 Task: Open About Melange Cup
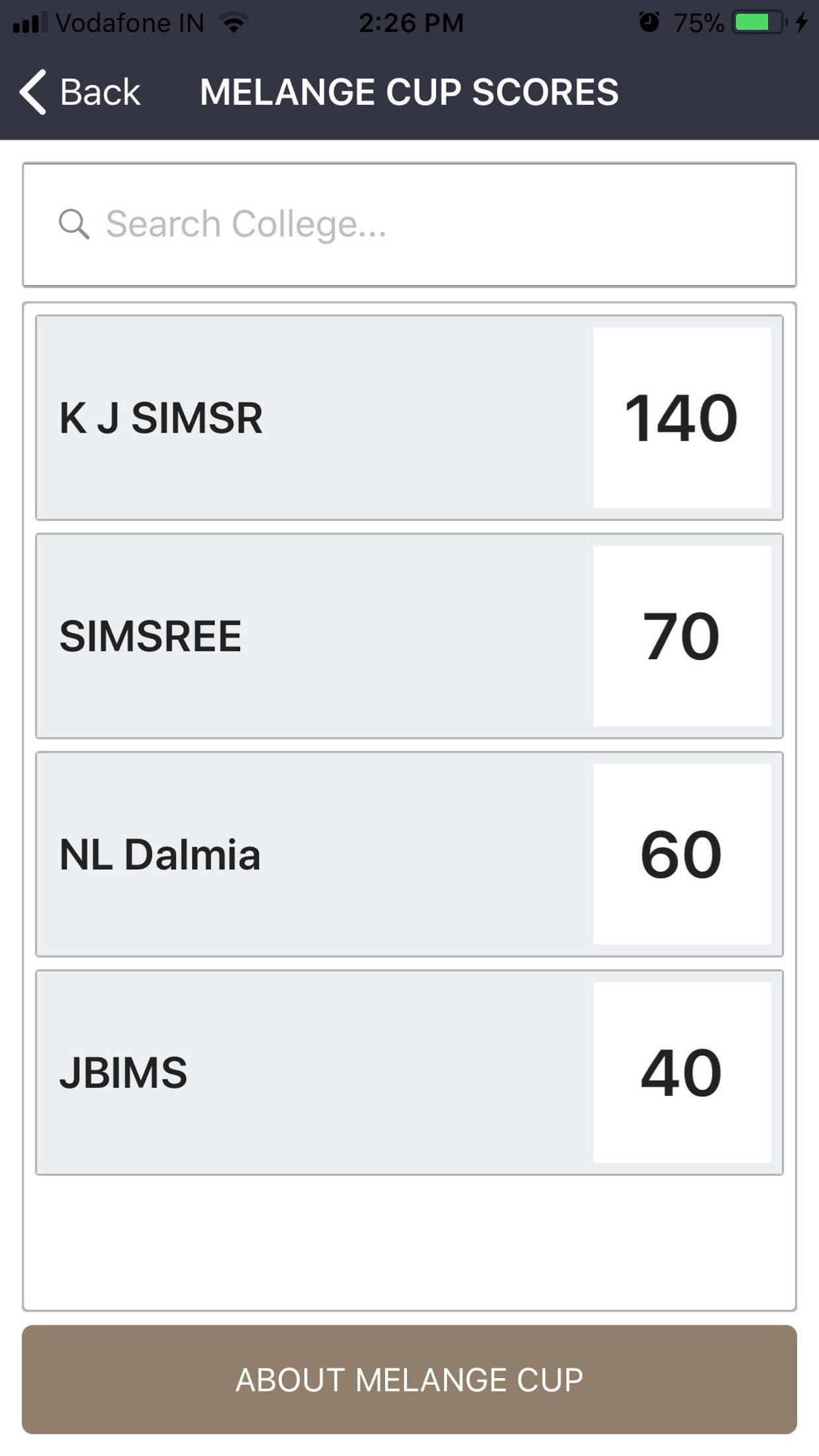[409, 1380]
